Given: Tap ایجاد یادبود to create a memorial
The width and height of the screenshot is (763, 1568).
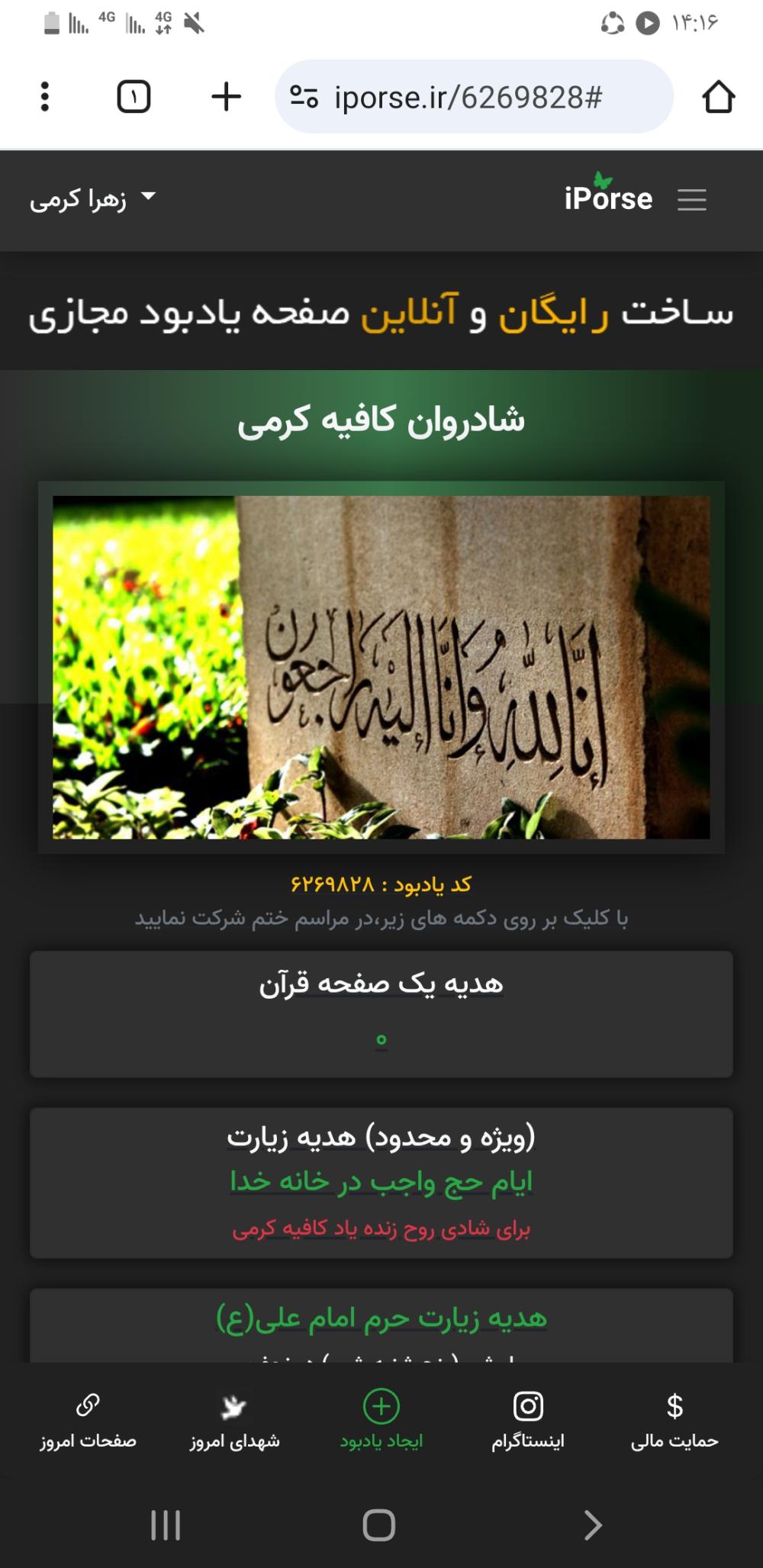Looking at the screenshot, I should 381,1422.
